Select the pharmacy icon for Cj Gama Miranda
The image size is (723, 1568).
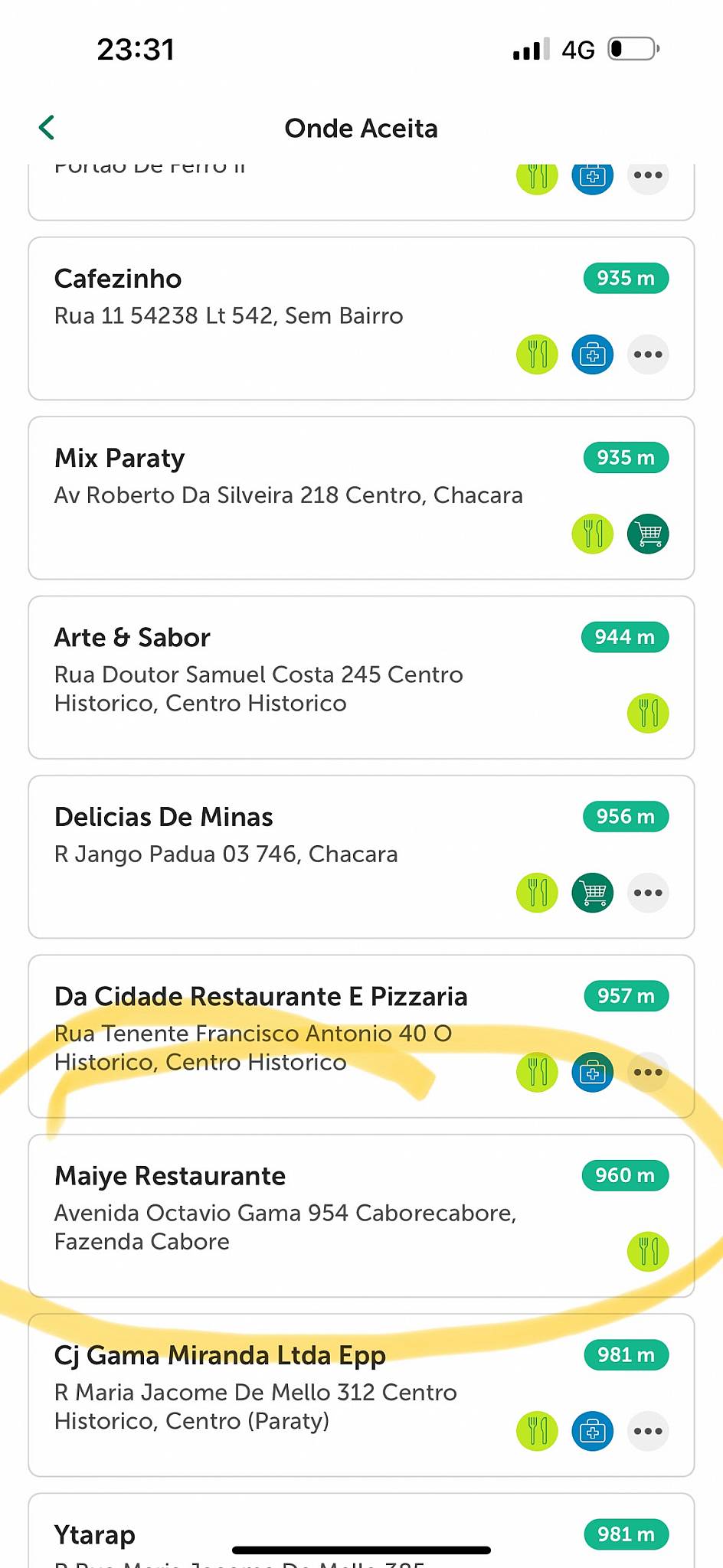(x=592, y=1430)
